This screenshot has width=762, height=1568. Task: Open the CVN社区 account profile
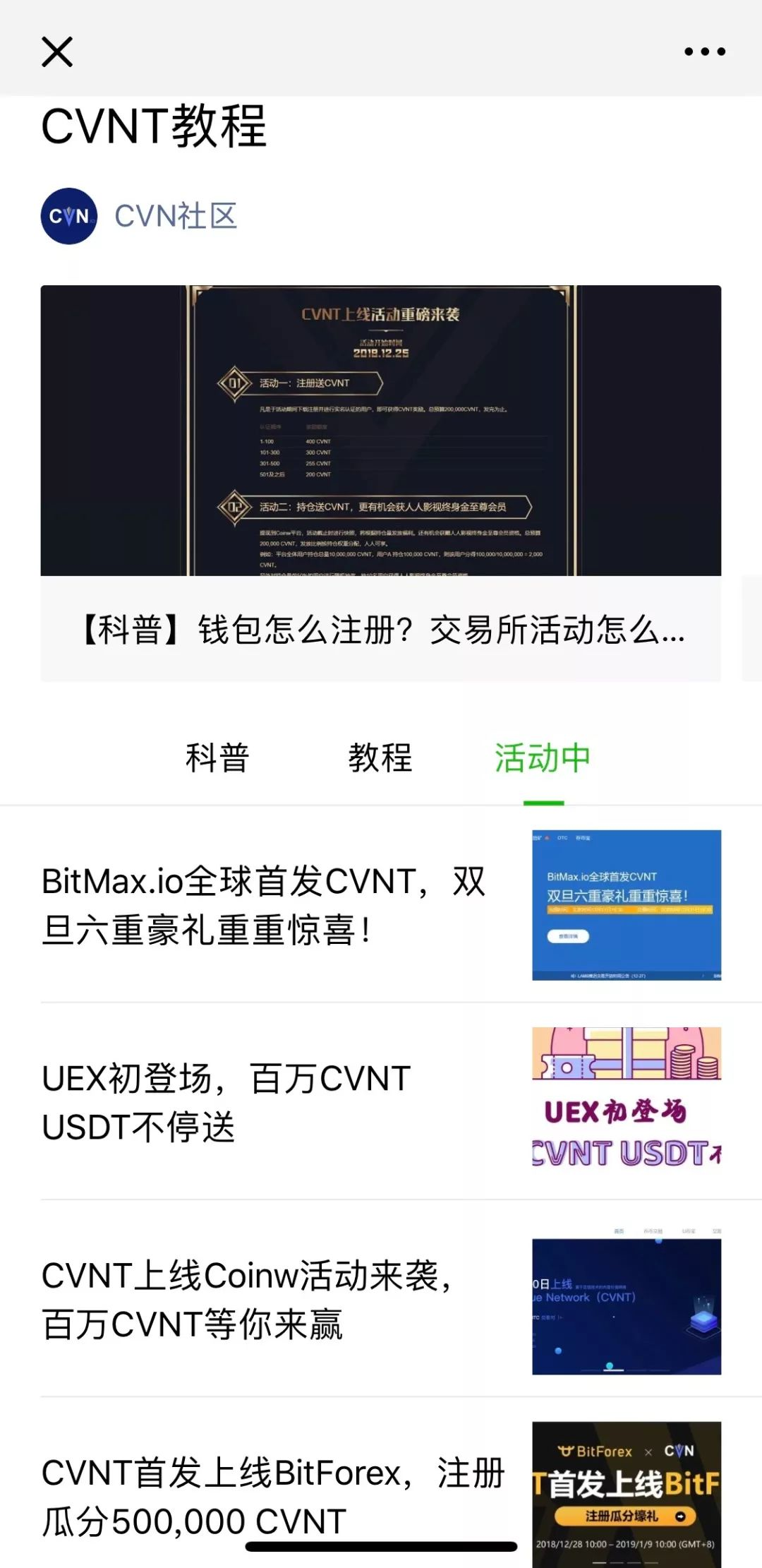tap(174, 216)
